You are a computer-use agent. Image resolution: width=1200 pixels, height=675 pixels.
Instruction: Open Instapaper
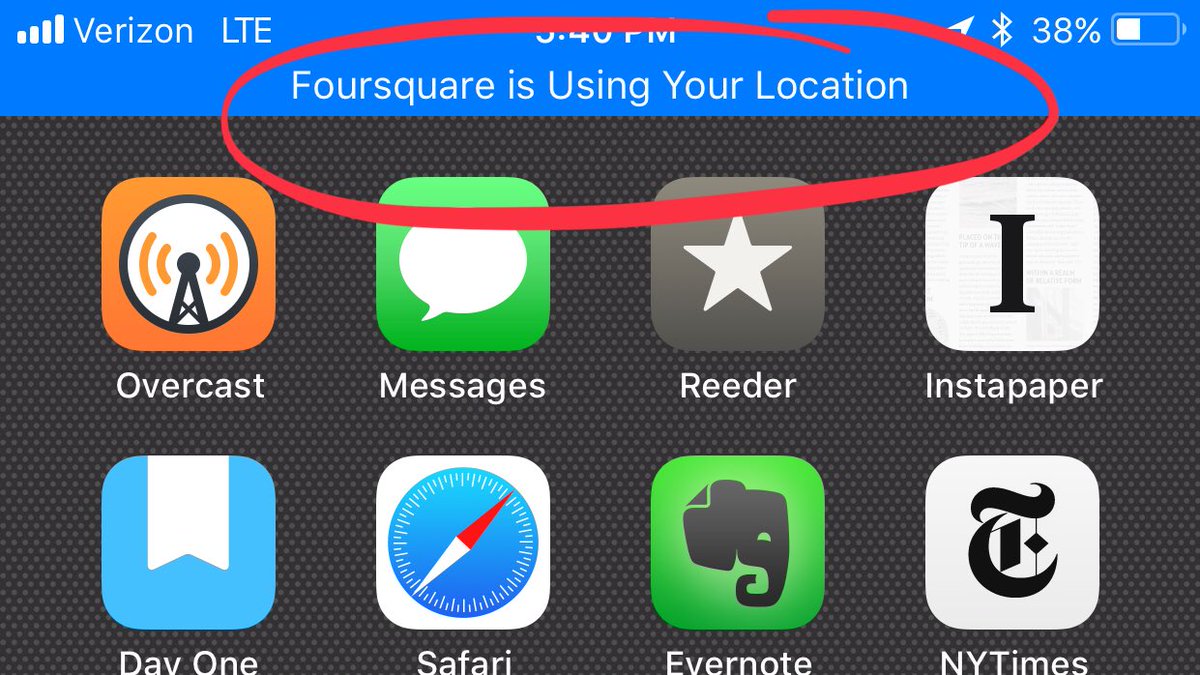[1012, 265]
